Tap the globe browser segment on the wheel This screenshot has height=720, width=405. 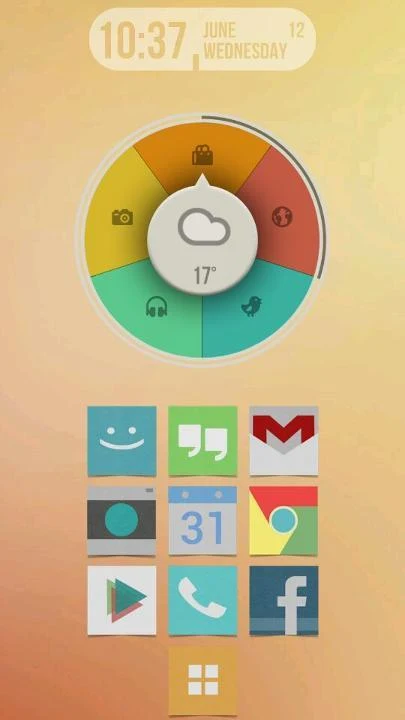pos(282,217)
